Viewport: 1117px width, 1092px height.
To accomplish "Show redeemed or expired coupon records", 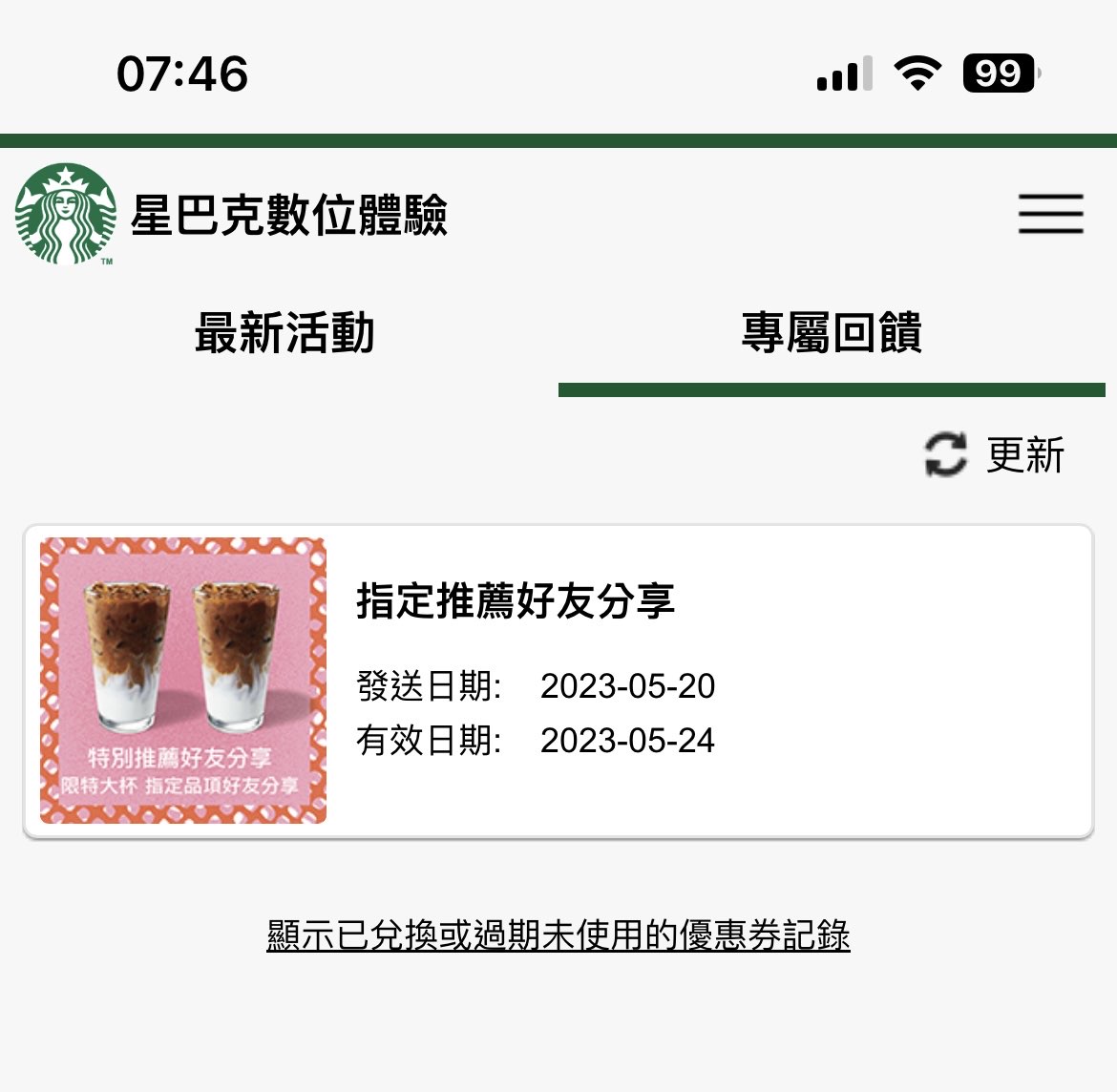I will click(558, 935).
